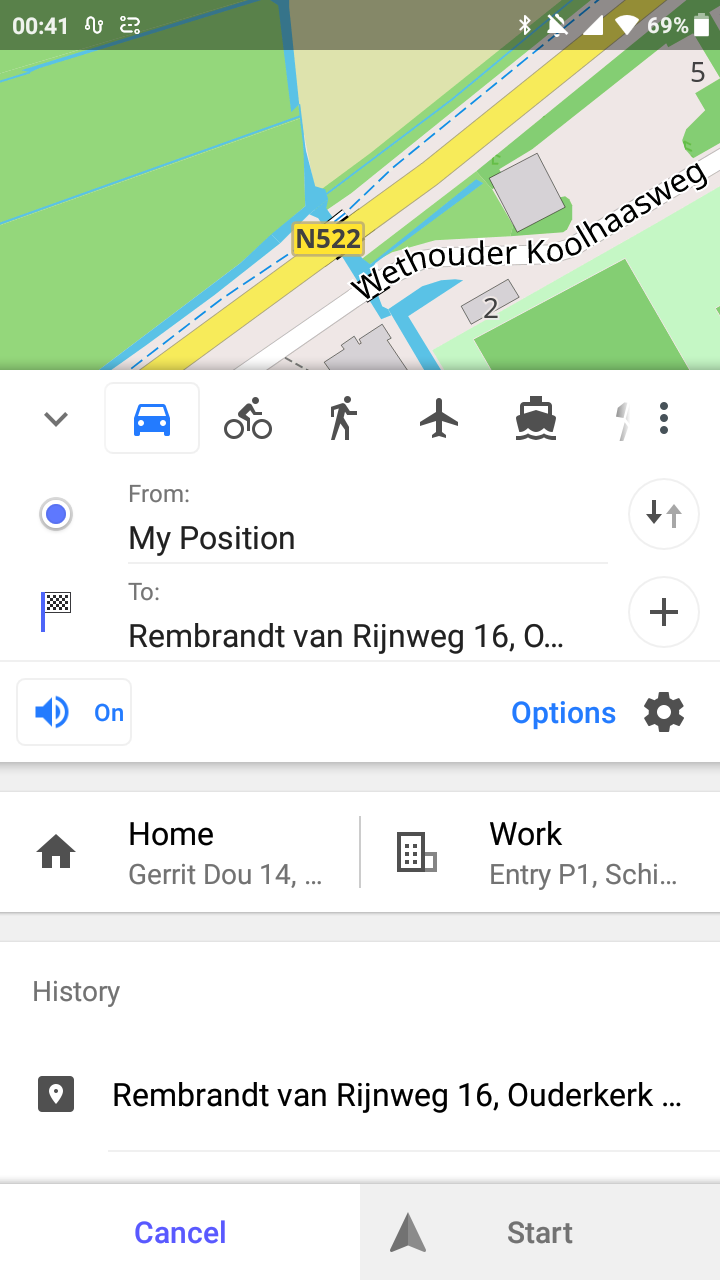Start navigation
Viewport: 720px width, 1280px height.
click(x=540, y=1232)
